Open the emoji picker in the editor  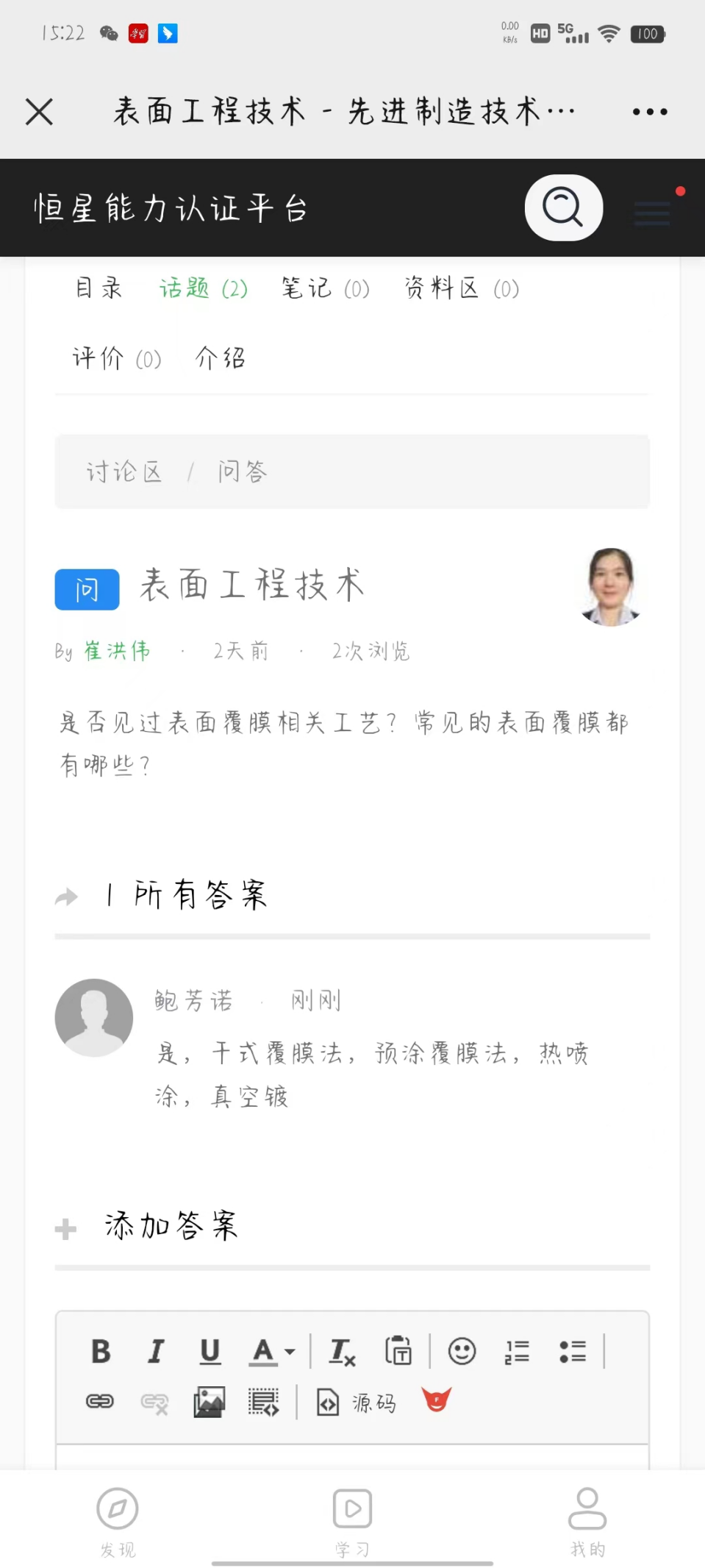(x=462, y=1351)
